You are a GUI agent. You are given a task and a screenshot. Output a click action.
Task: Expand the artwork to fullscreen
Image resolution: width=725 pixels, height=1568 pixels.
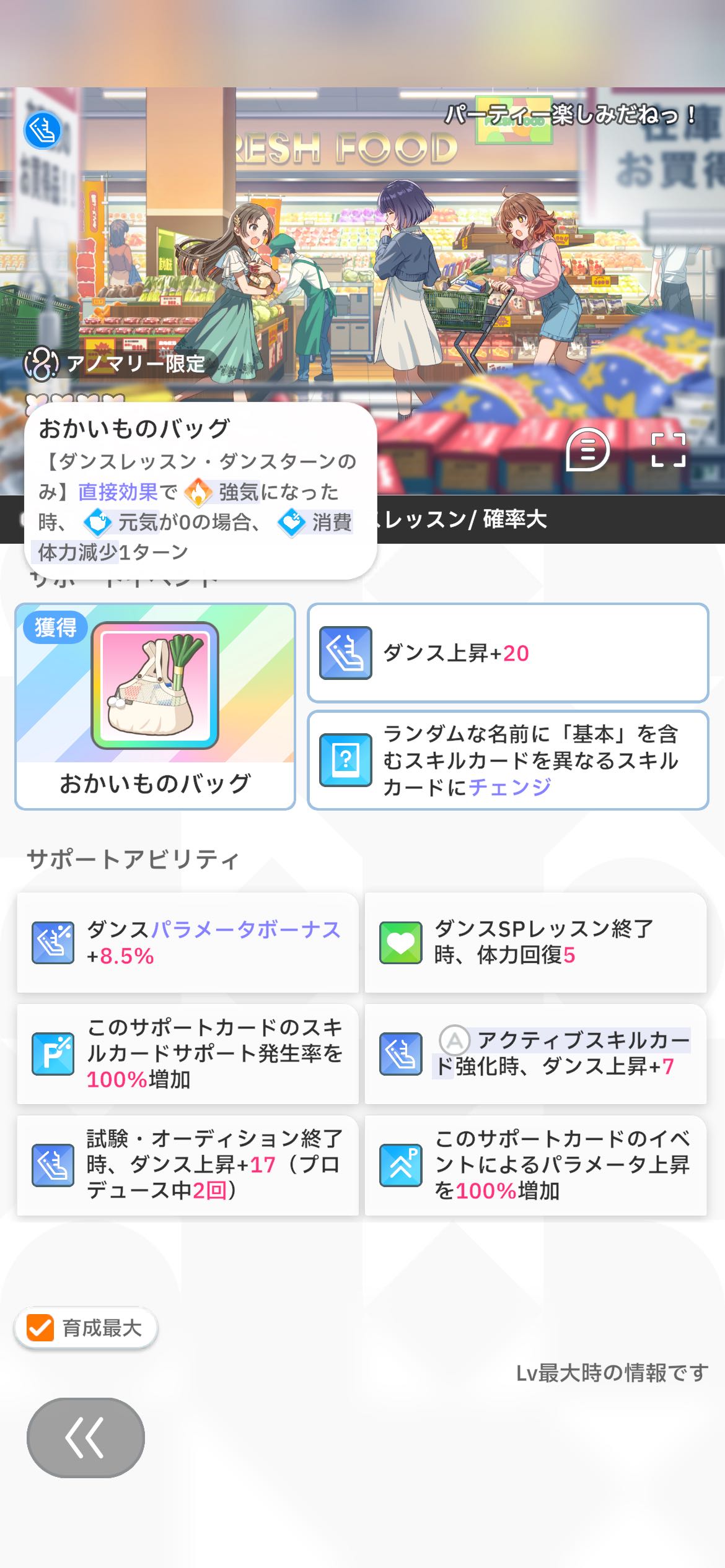pyautogui.click(x=668, y=449)
